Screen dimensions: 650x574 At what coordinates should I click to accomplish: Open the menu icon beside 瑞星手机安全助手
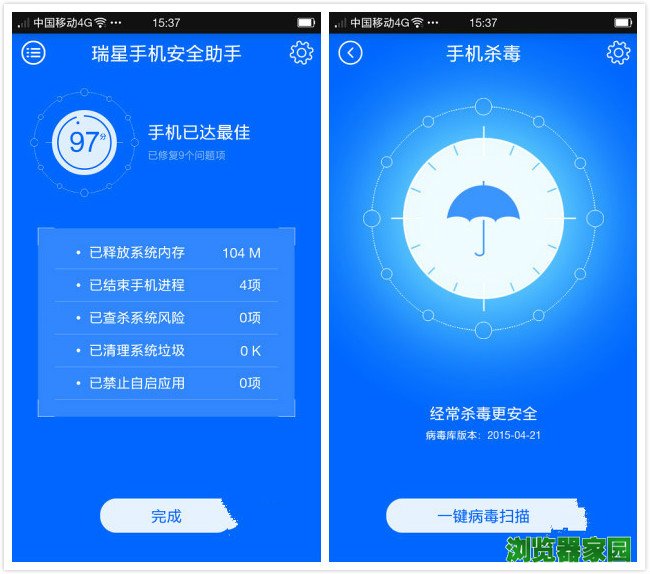[x=34, y=53]
